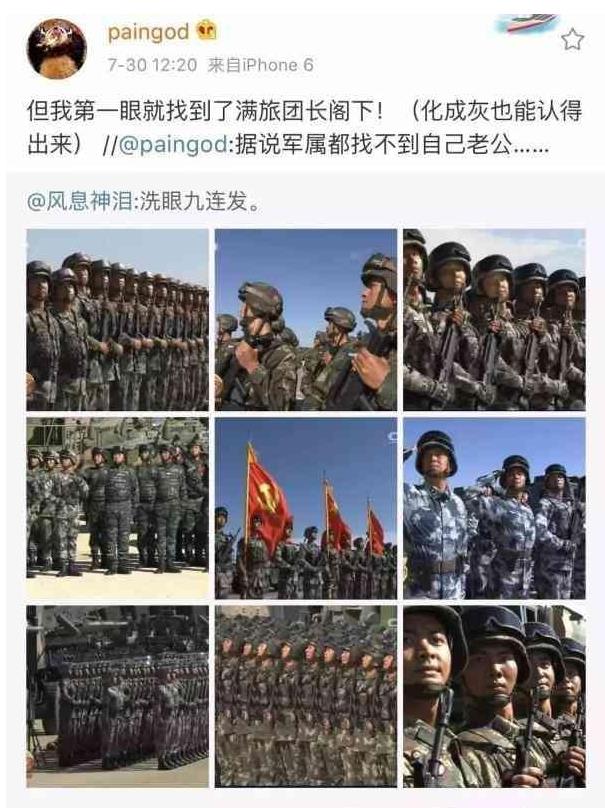Open the paingod username at top
This screenshot has height=808, width=605.
147,32
